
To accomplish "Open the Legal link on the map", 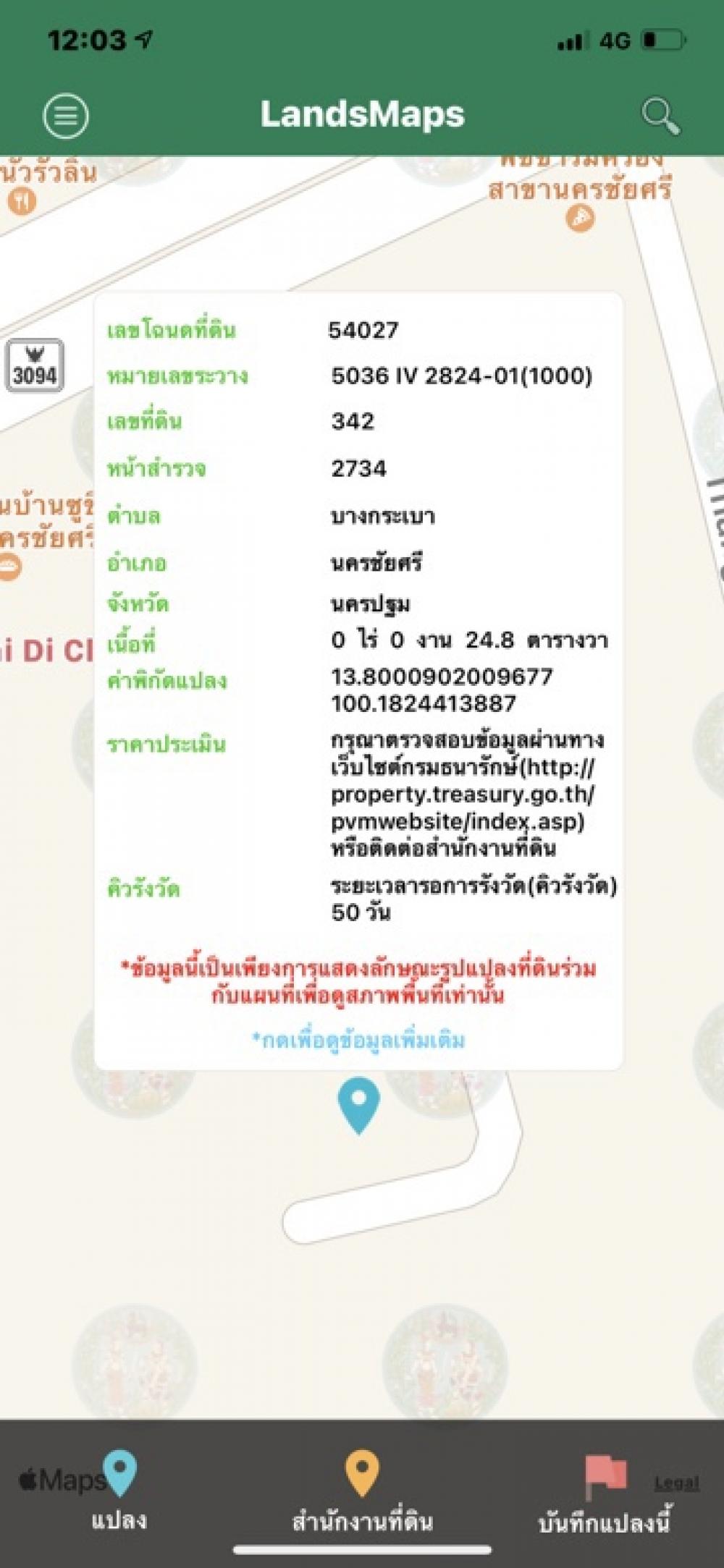I will click(x=677, y=1483).
